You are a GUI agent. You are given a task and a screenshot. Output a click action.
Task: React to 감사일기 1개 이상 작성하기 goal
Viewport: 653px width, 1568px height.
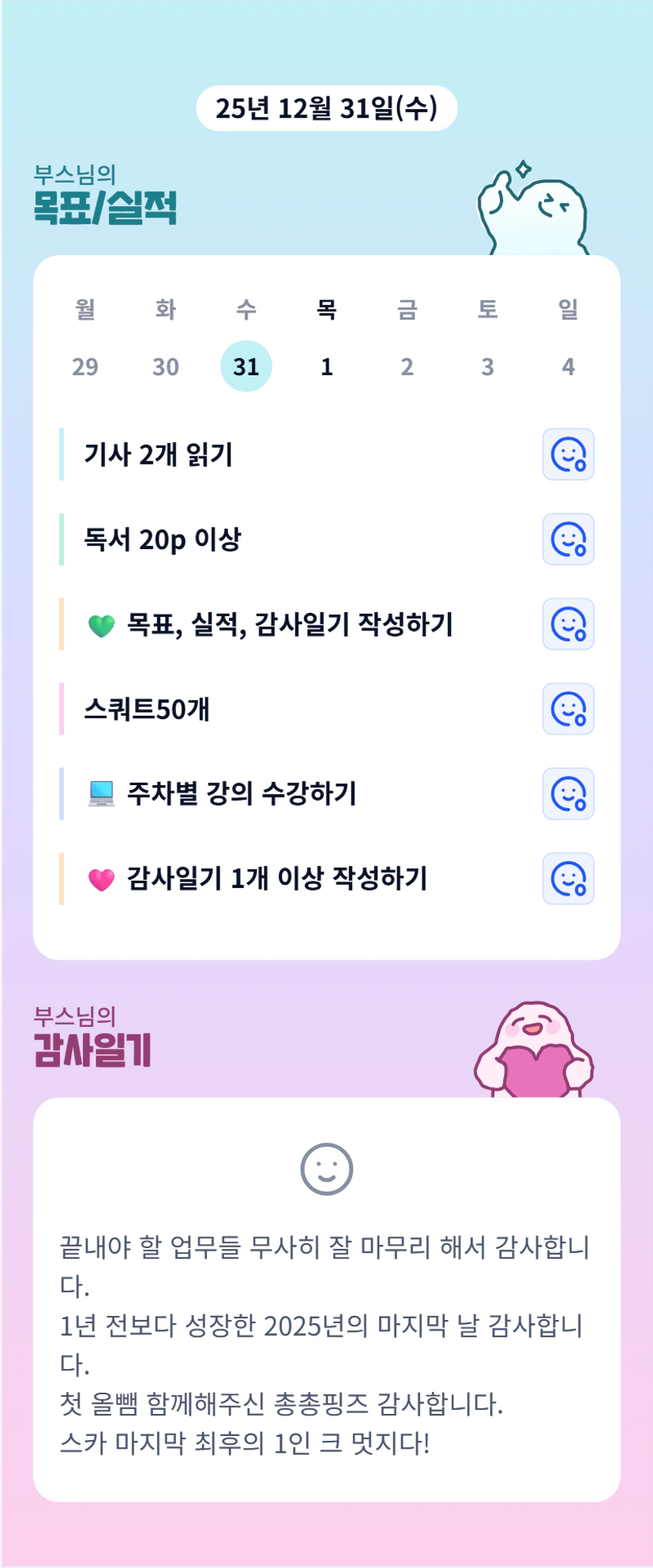coord(568,878)
